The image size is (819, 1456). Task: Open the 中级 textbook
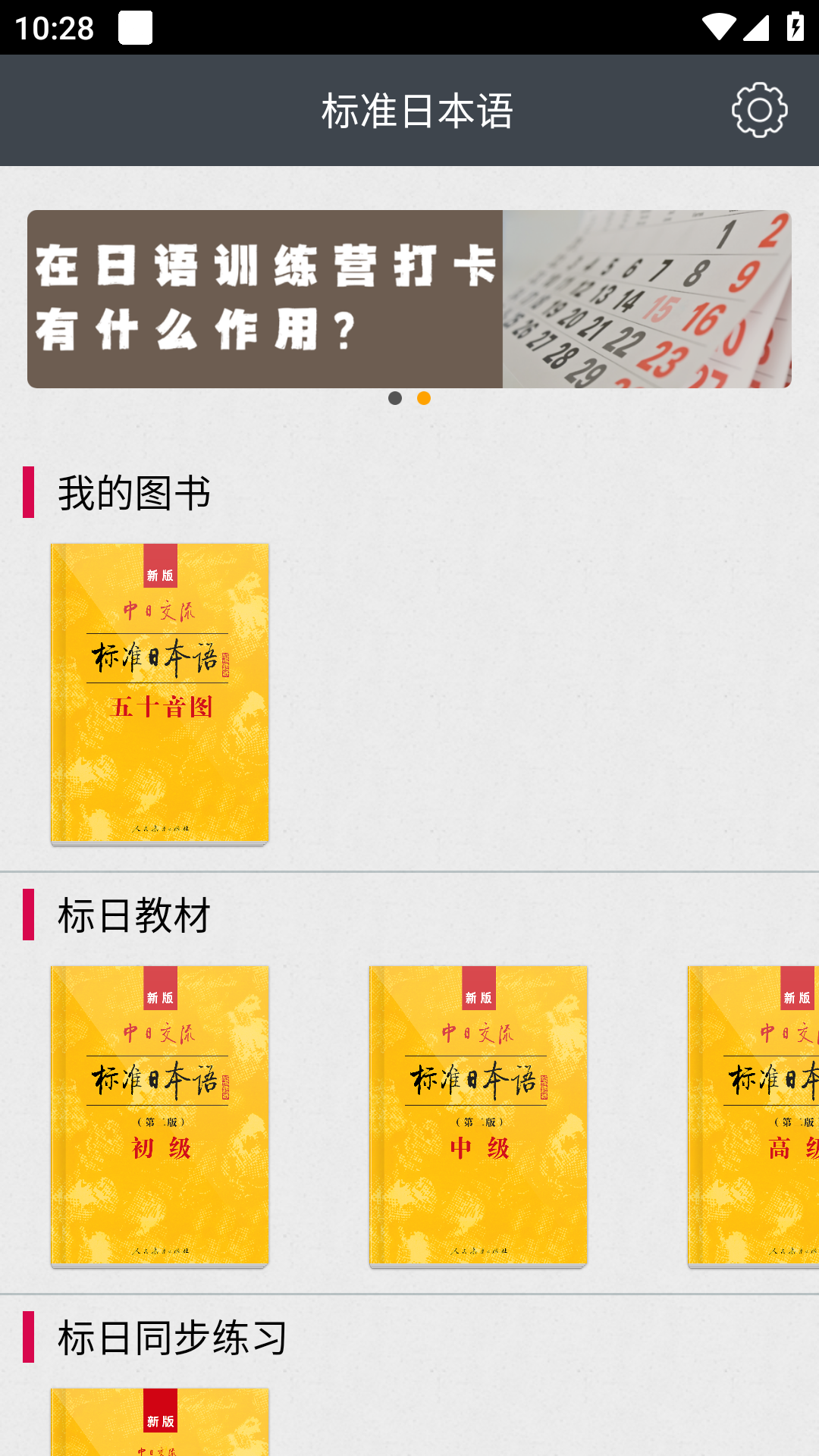click(479, 1116)
